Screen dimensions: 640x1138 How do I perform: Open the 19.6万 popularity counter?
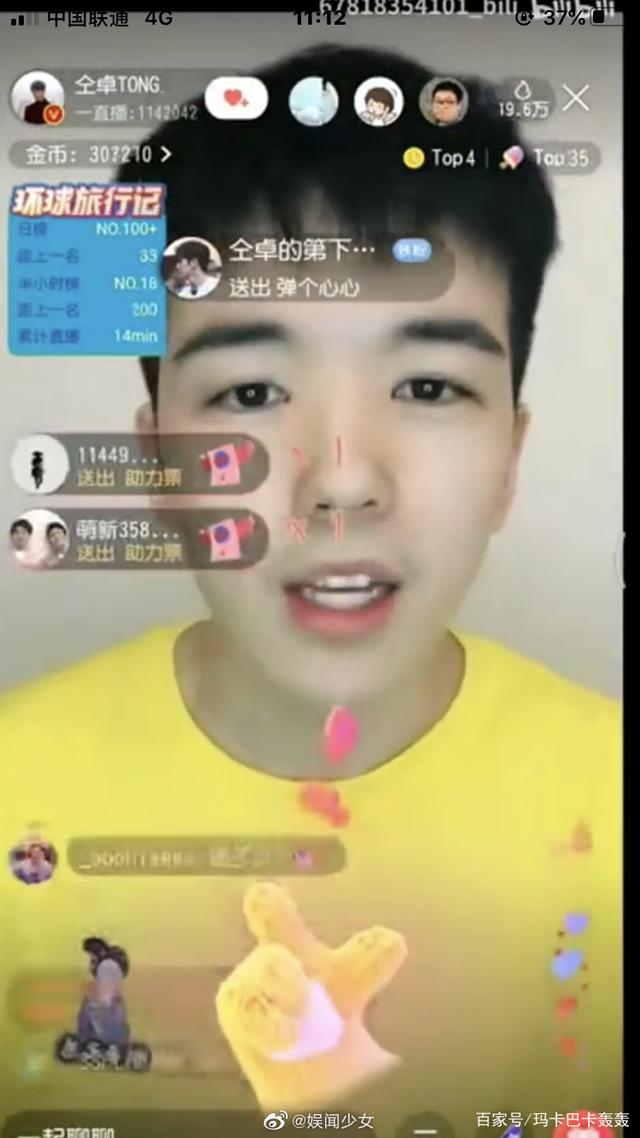tap(522, 99)
